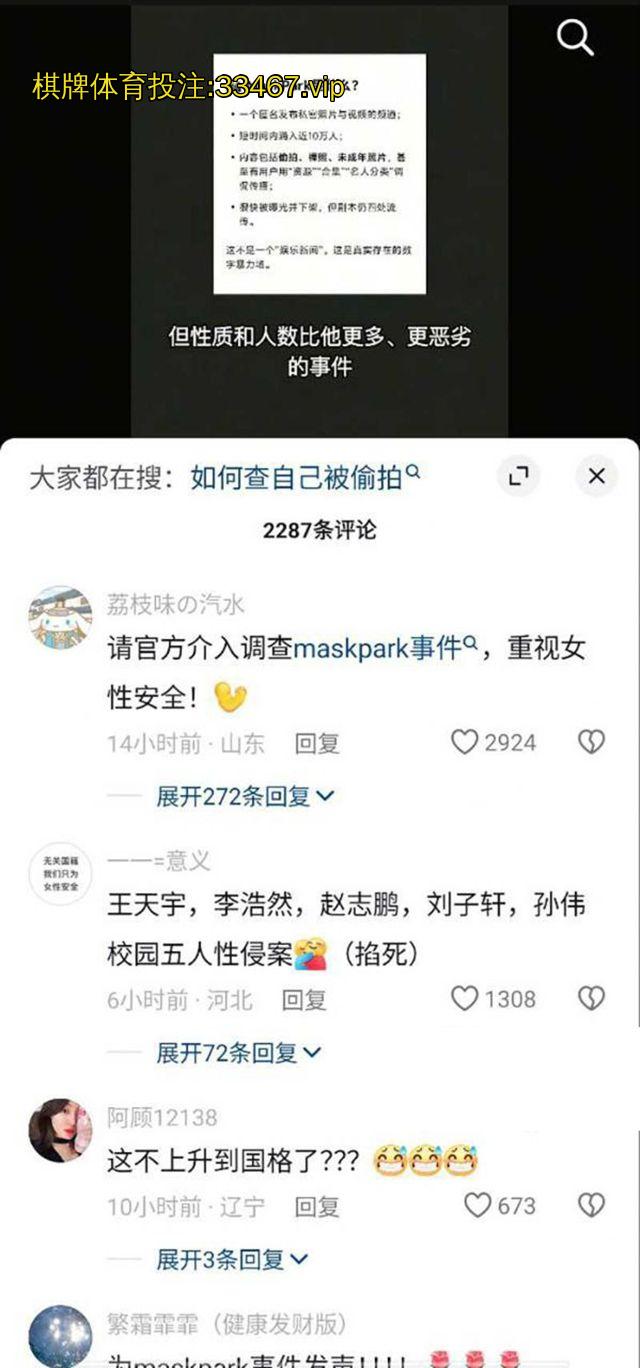Screen dimensions: 640x1368
Task: Reply to the 一一=意义 comment
Action: 304,999
